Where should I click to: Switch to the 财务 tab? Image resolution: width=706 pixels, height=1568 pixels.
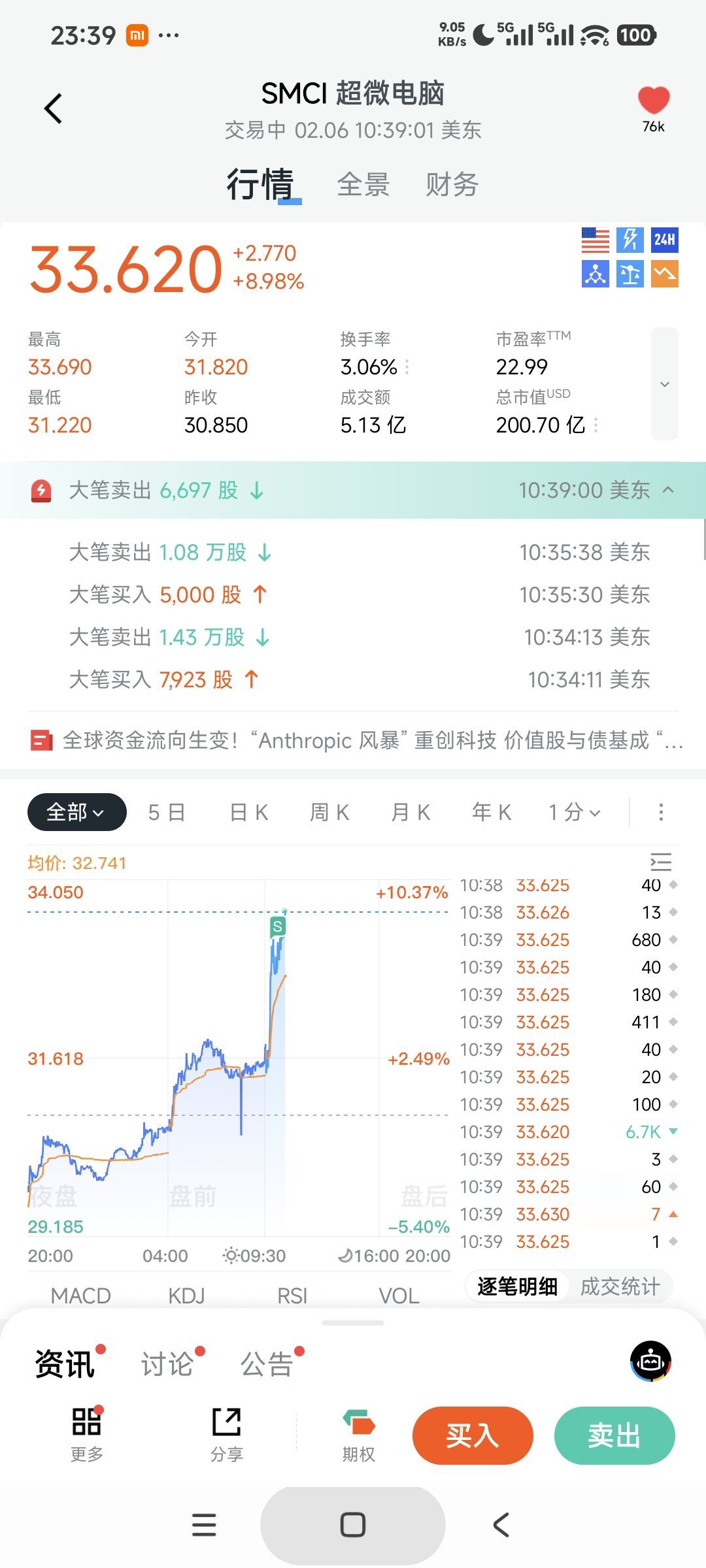point(452,184)
